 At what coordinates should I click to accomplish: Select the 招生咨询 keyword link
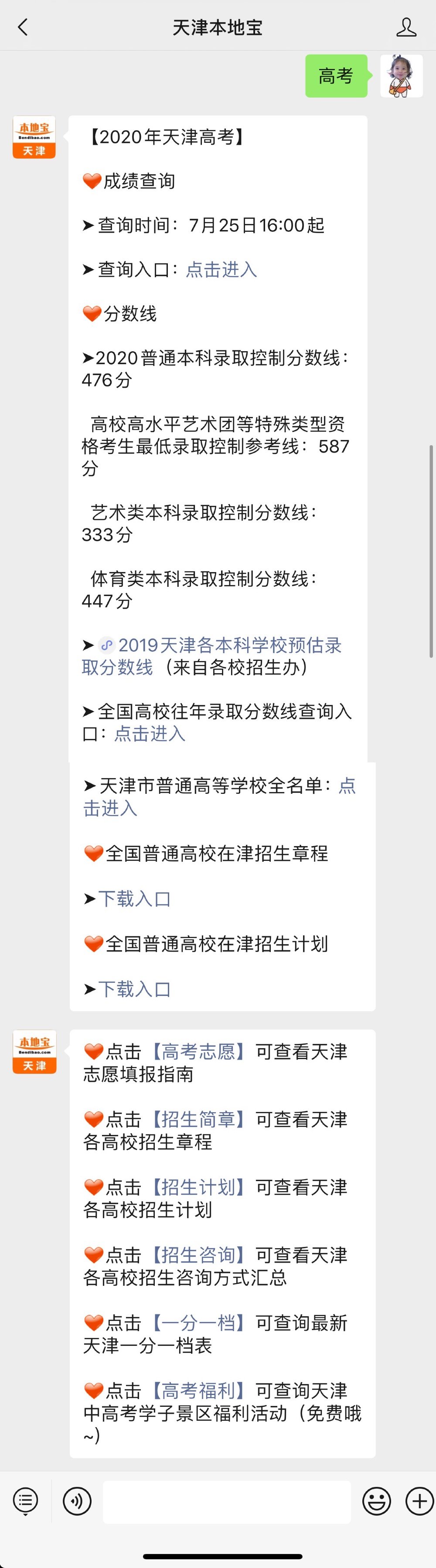(x=198, y=1254)
